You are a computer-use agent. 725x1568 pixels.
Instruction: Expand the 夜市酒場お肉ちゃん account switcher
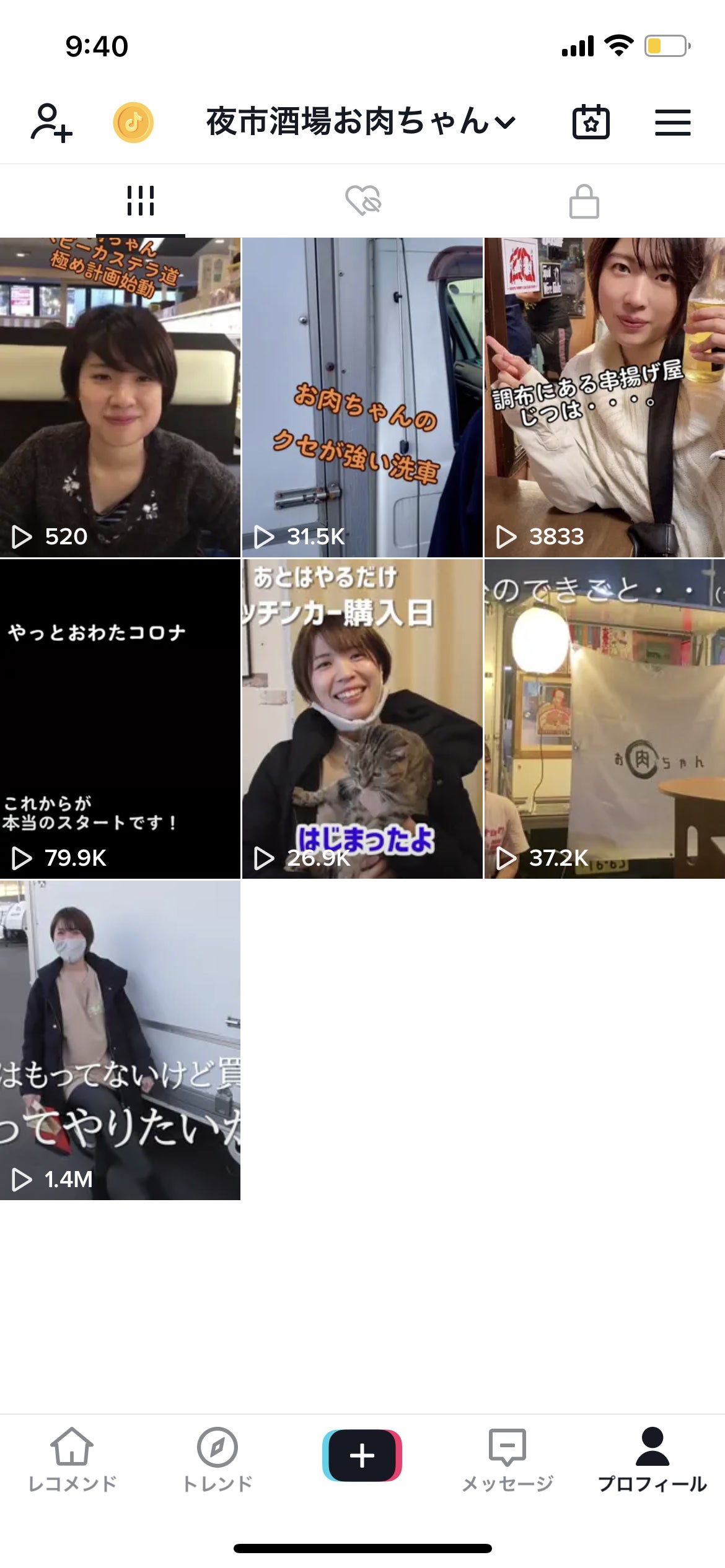pos(361,122)
